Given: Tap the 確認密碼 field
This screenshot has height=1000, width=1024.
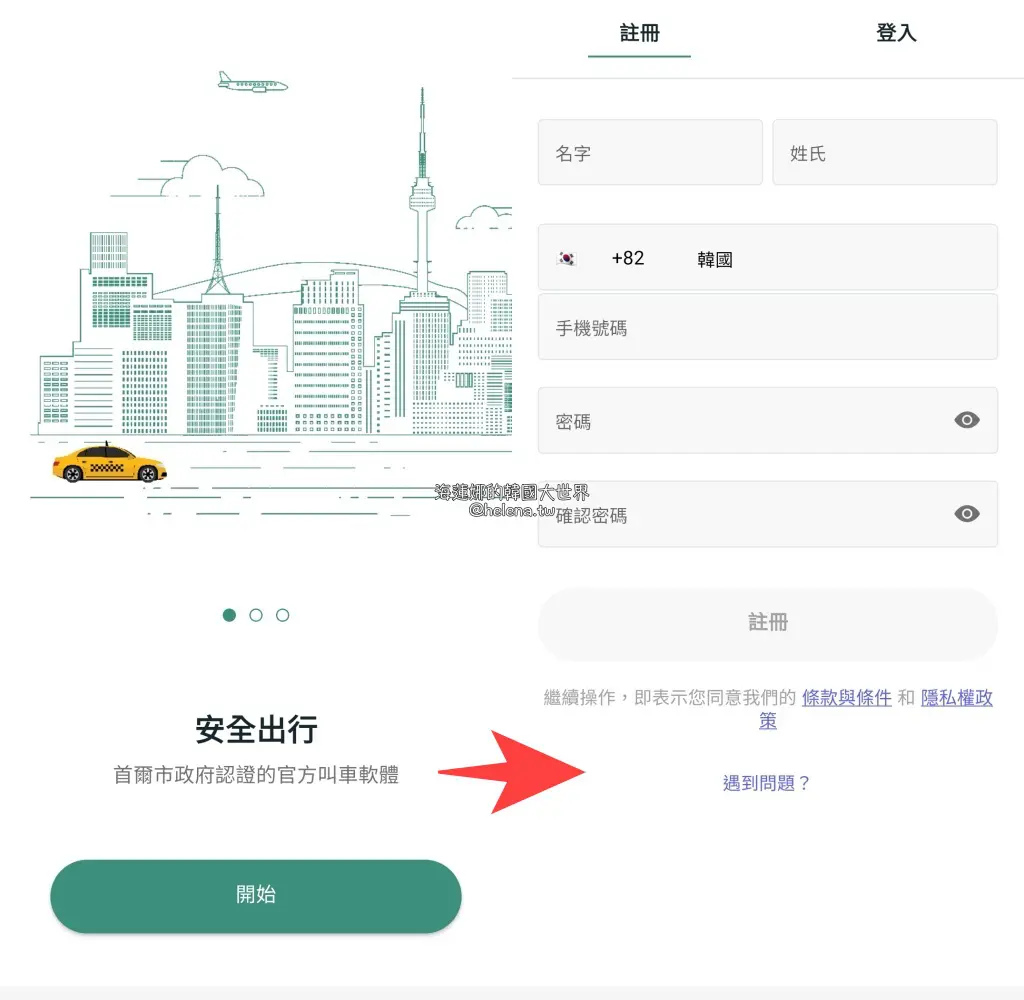Looking at the screenshot, I should click(740, 515).
